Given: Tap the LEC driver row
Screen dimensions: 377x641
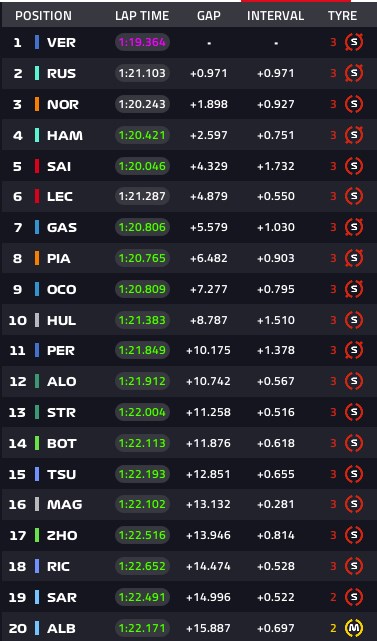Looking at the screenshot, I should 188,197.
